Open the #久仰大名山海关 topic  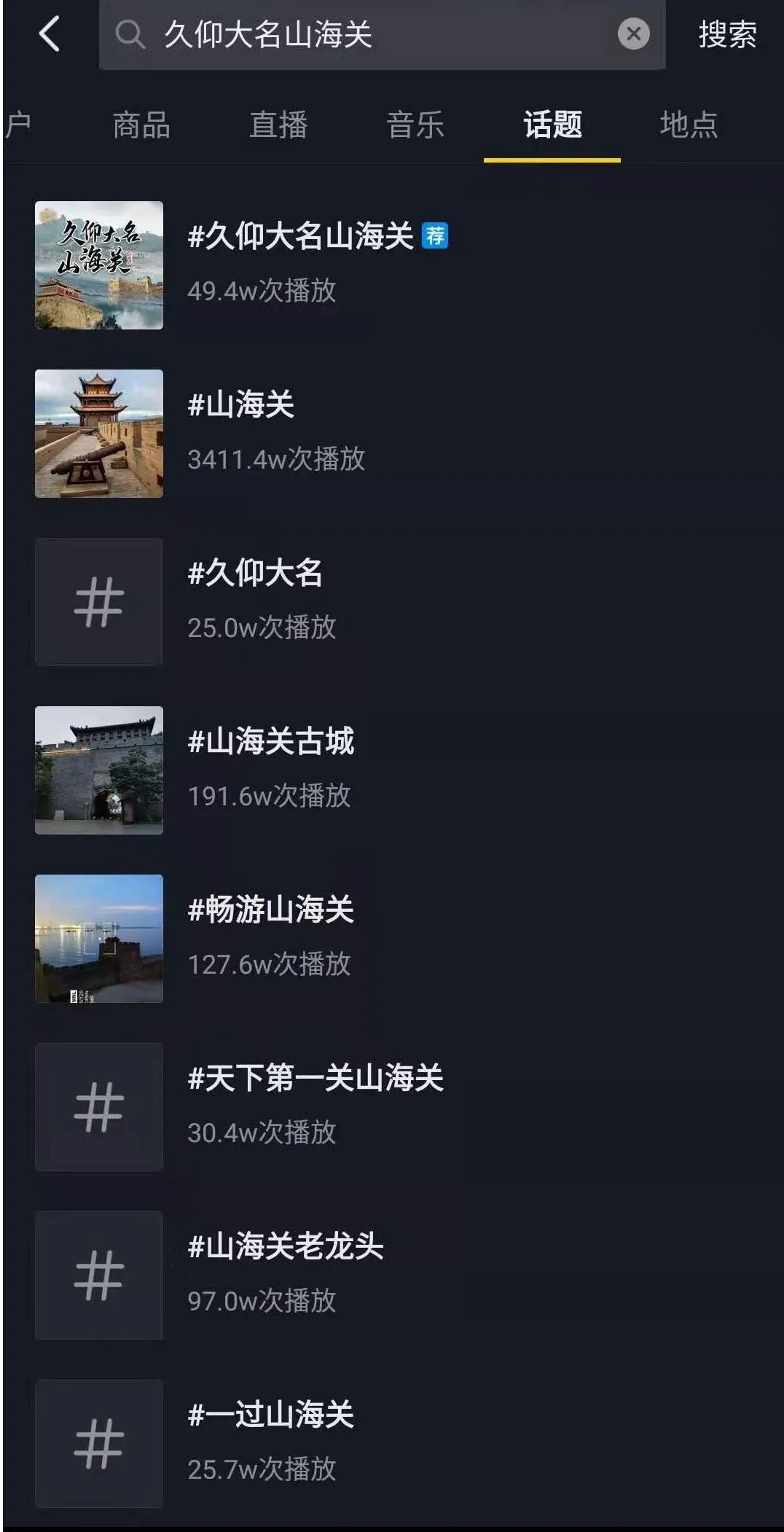coord(392,265)
